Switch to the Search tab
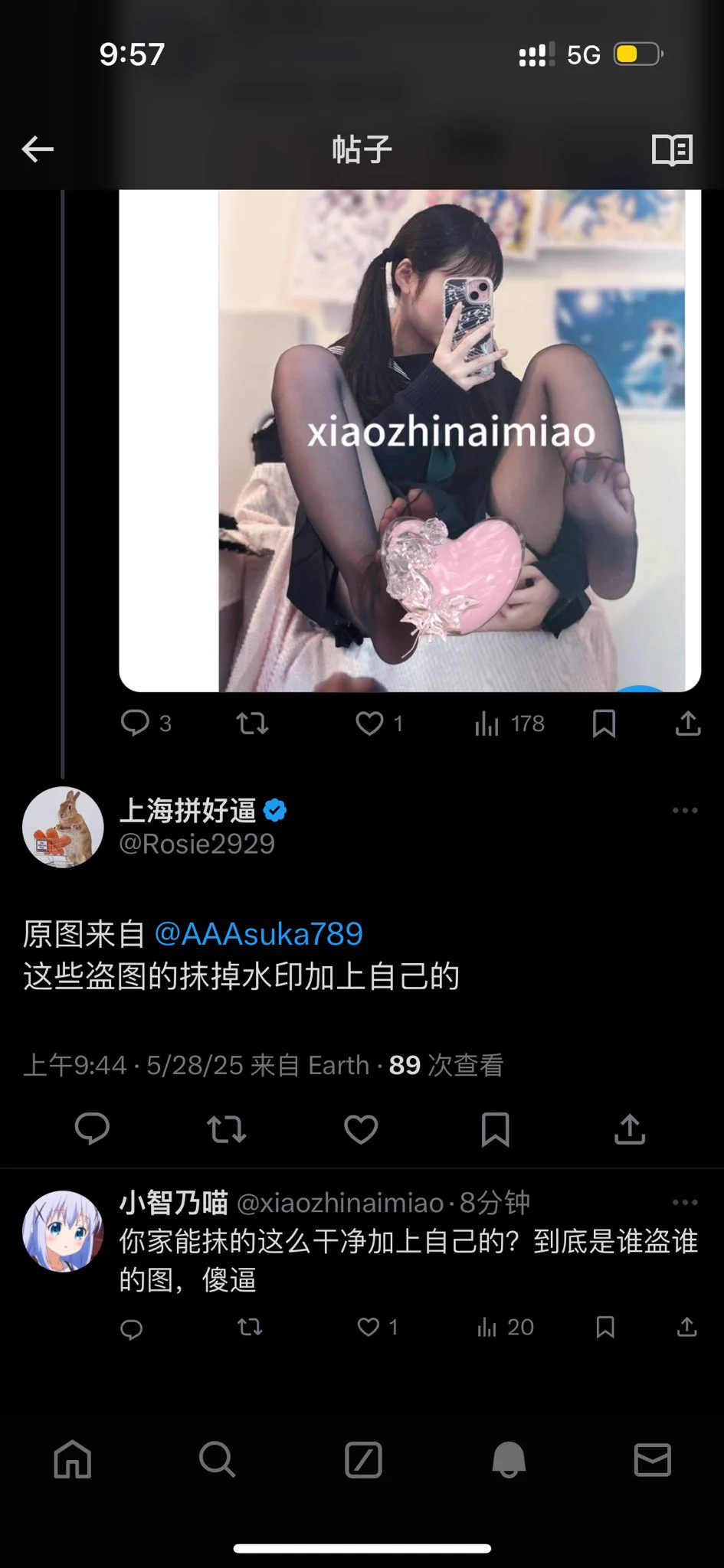 coord(217,1459)
